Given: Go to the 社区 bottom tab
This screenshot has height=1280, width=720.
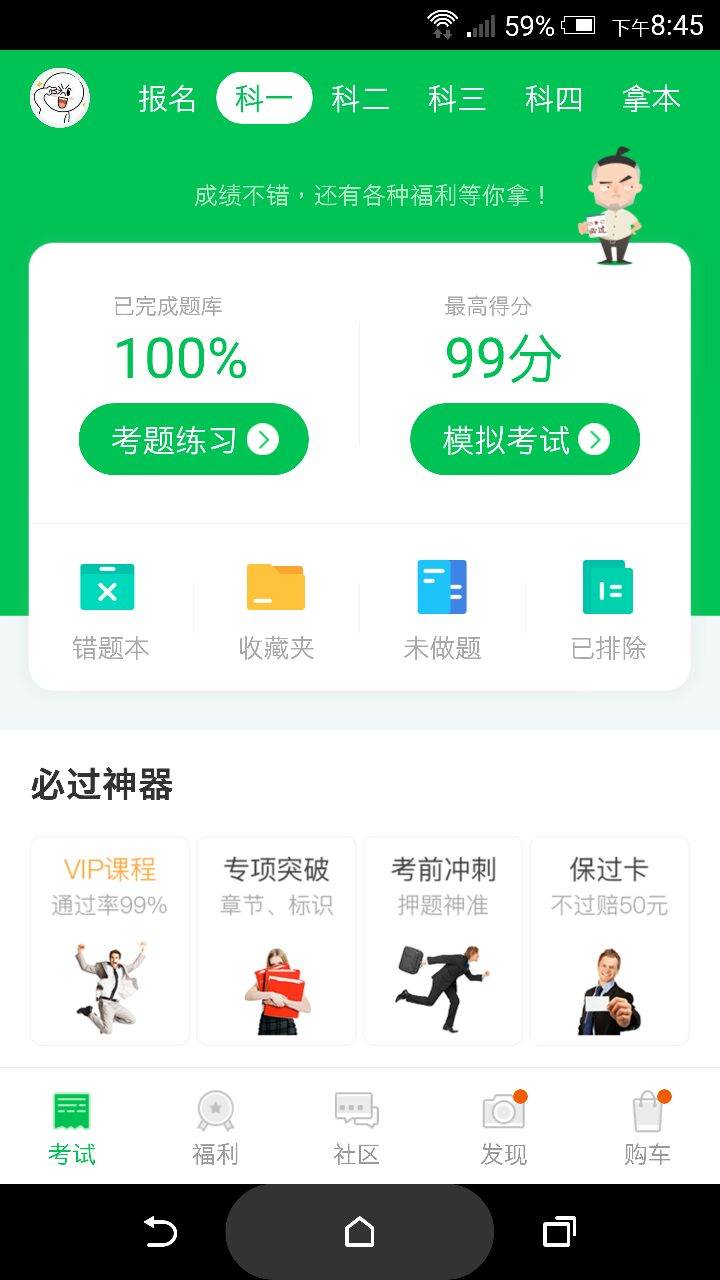Looking at the screenshot, I should coord(357,1127).
